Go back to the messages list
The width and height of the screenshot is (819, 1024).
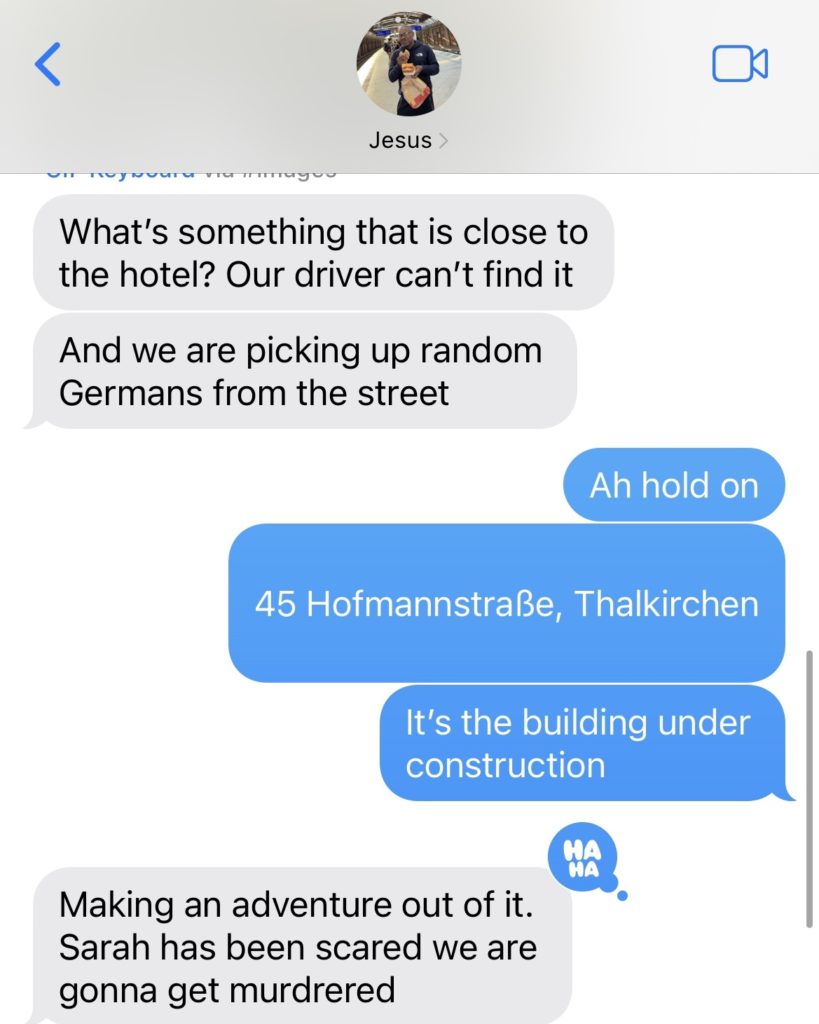[x=48, y=65]
